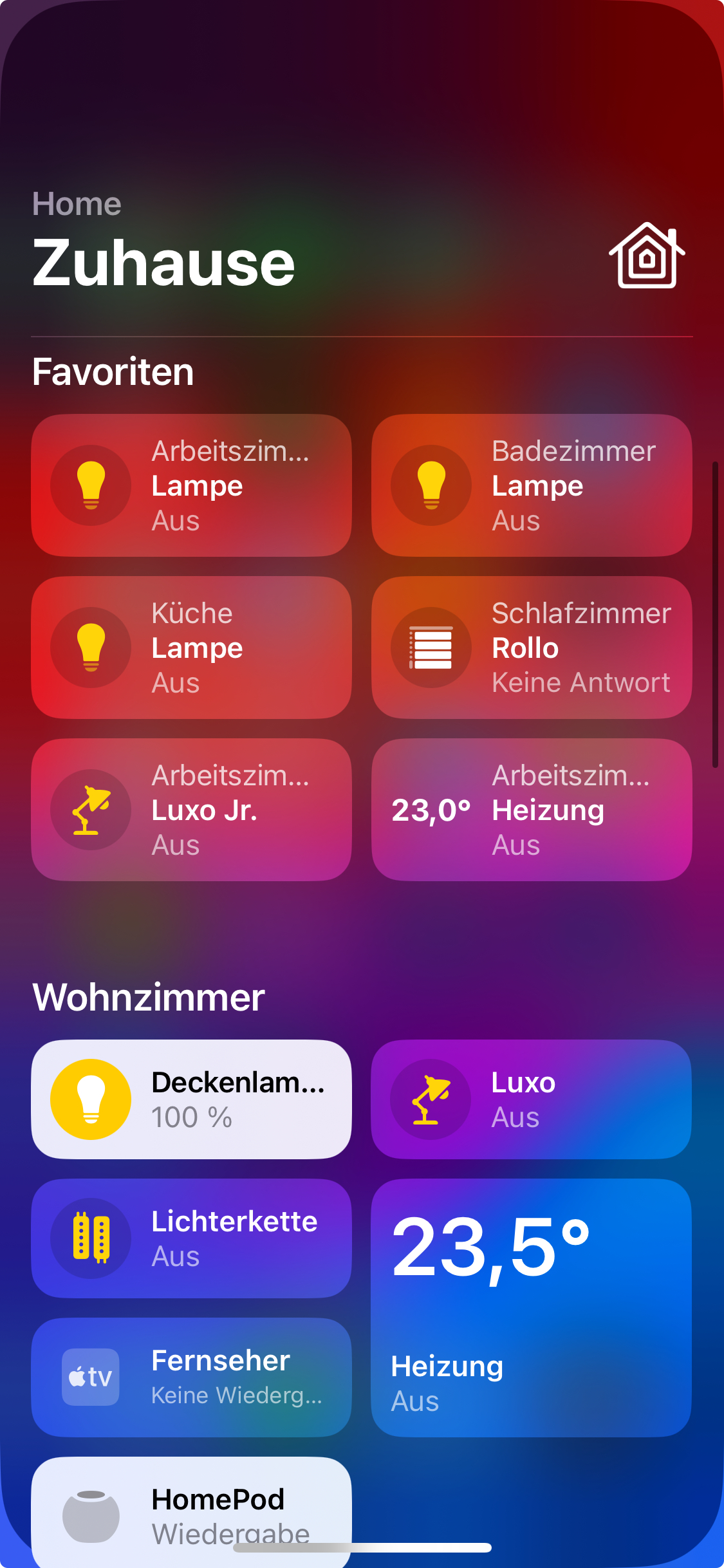The width and height of the screenshot is (724, 1568).
Task: Tap the HomePod tile
Action: (x=192, y=1512)
